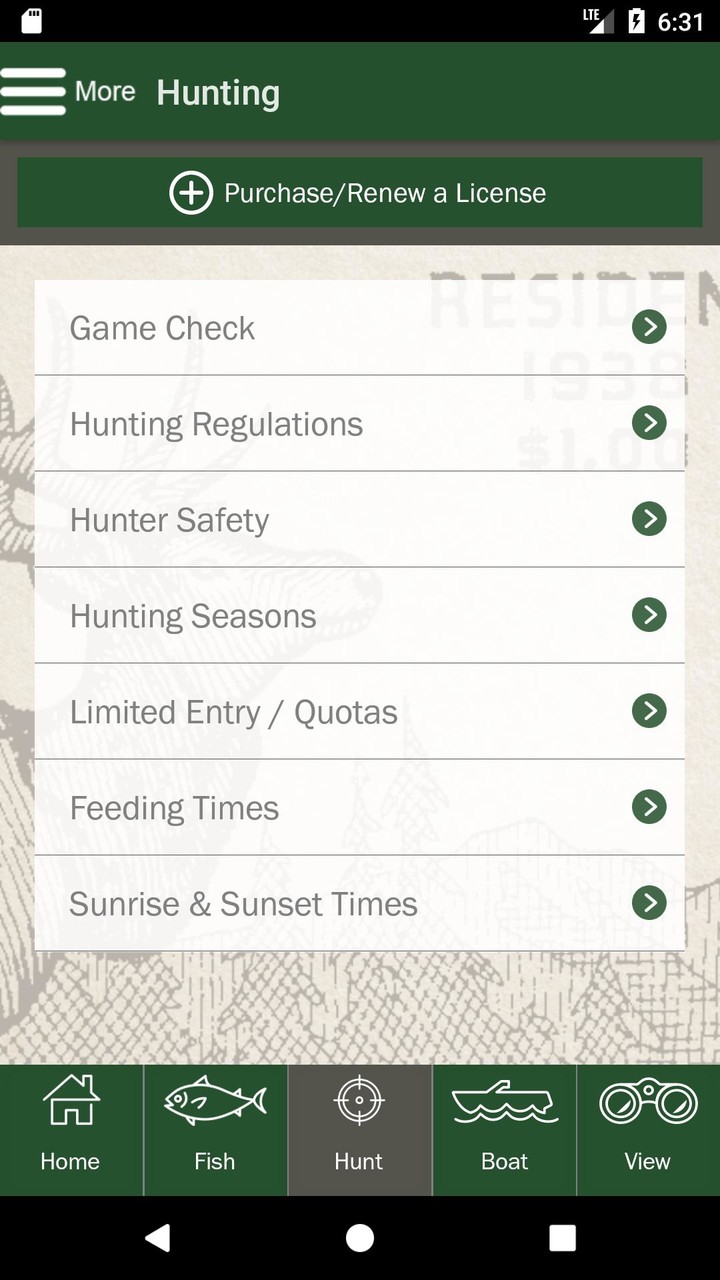The height and width of the screenshot is (1280, 720).
Task: Open the More hamburger menu icon
Action: click(33, 90)
